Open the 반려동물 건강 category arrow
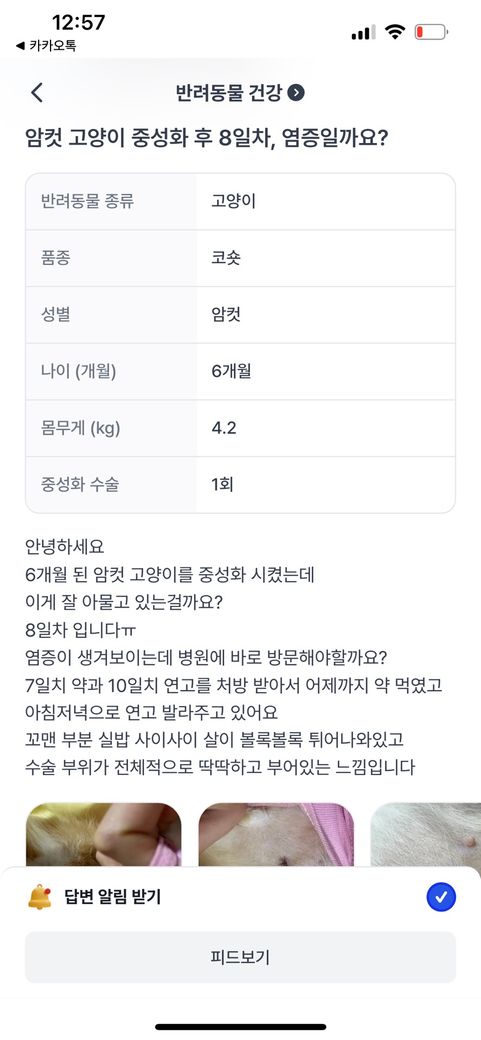The image size is (481, 1040). 296,93
